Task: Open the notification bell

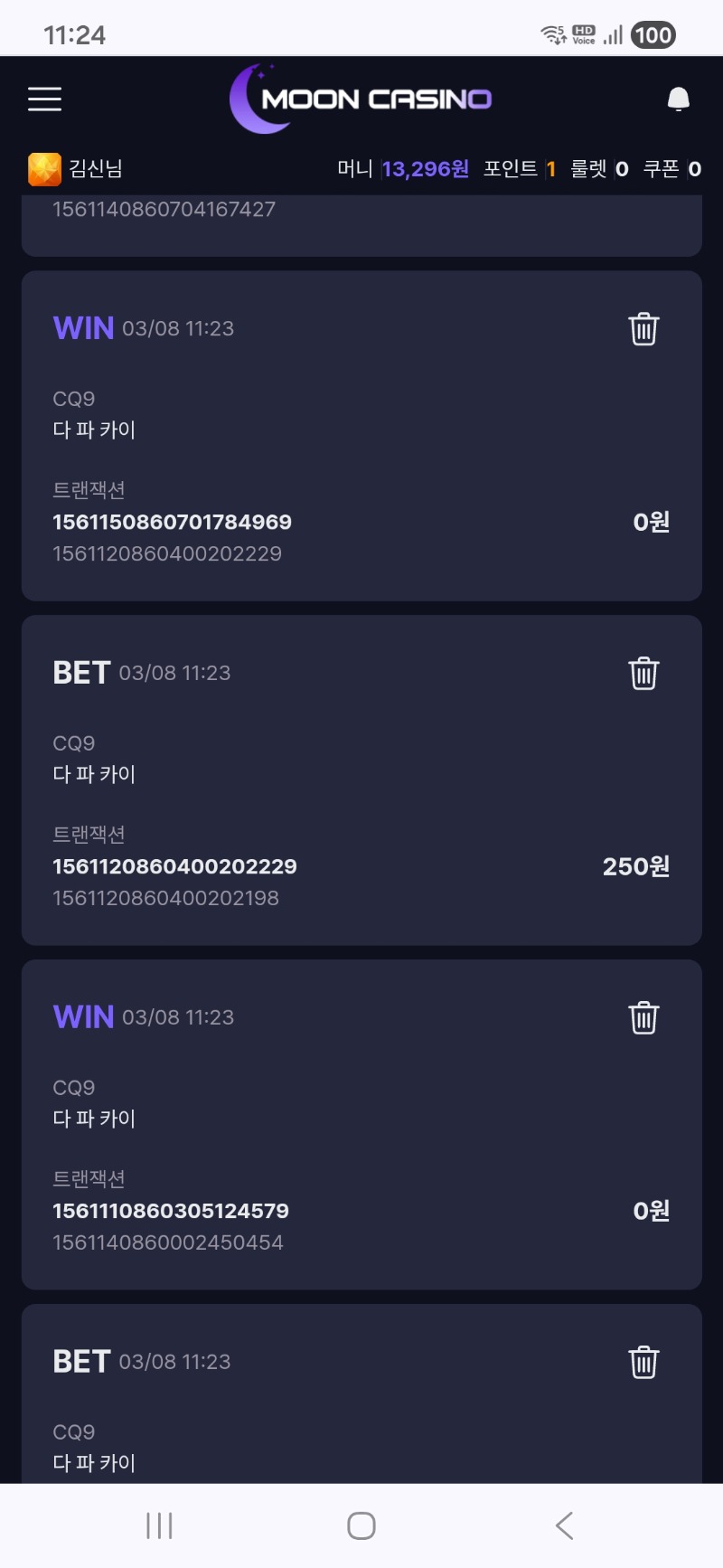Action: tap(678, 99)
